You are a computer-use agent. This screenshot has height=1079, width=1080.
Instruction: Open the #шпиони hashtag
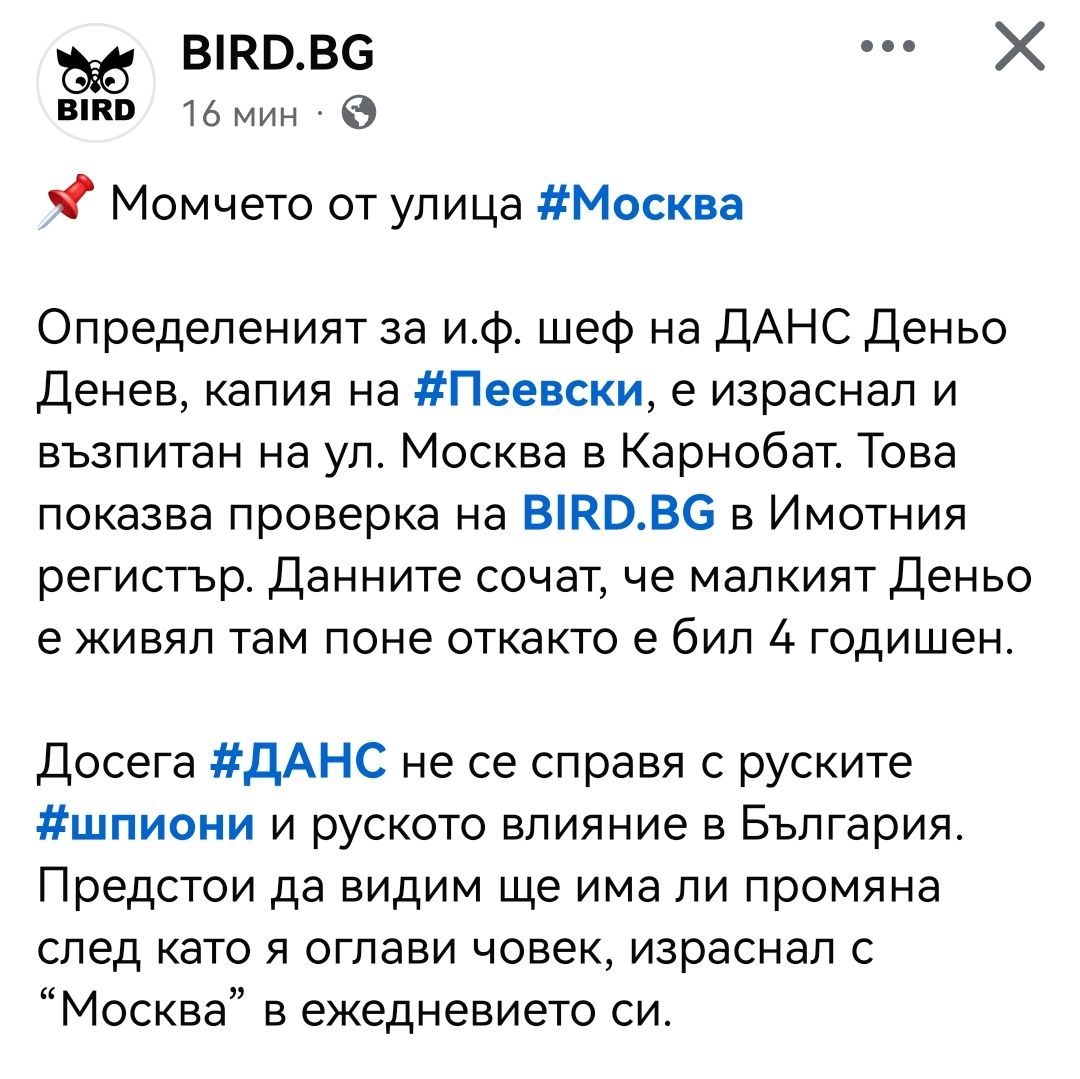pos(145,826)
